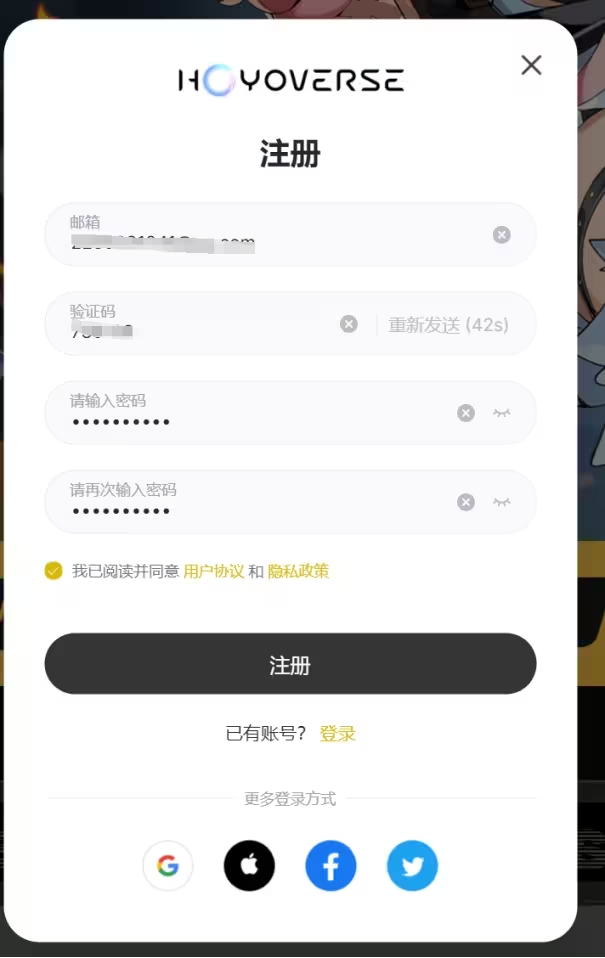Tap the 请输入密码 password field
The height and width of the screenshot is (958, 605).
(250, 413)
